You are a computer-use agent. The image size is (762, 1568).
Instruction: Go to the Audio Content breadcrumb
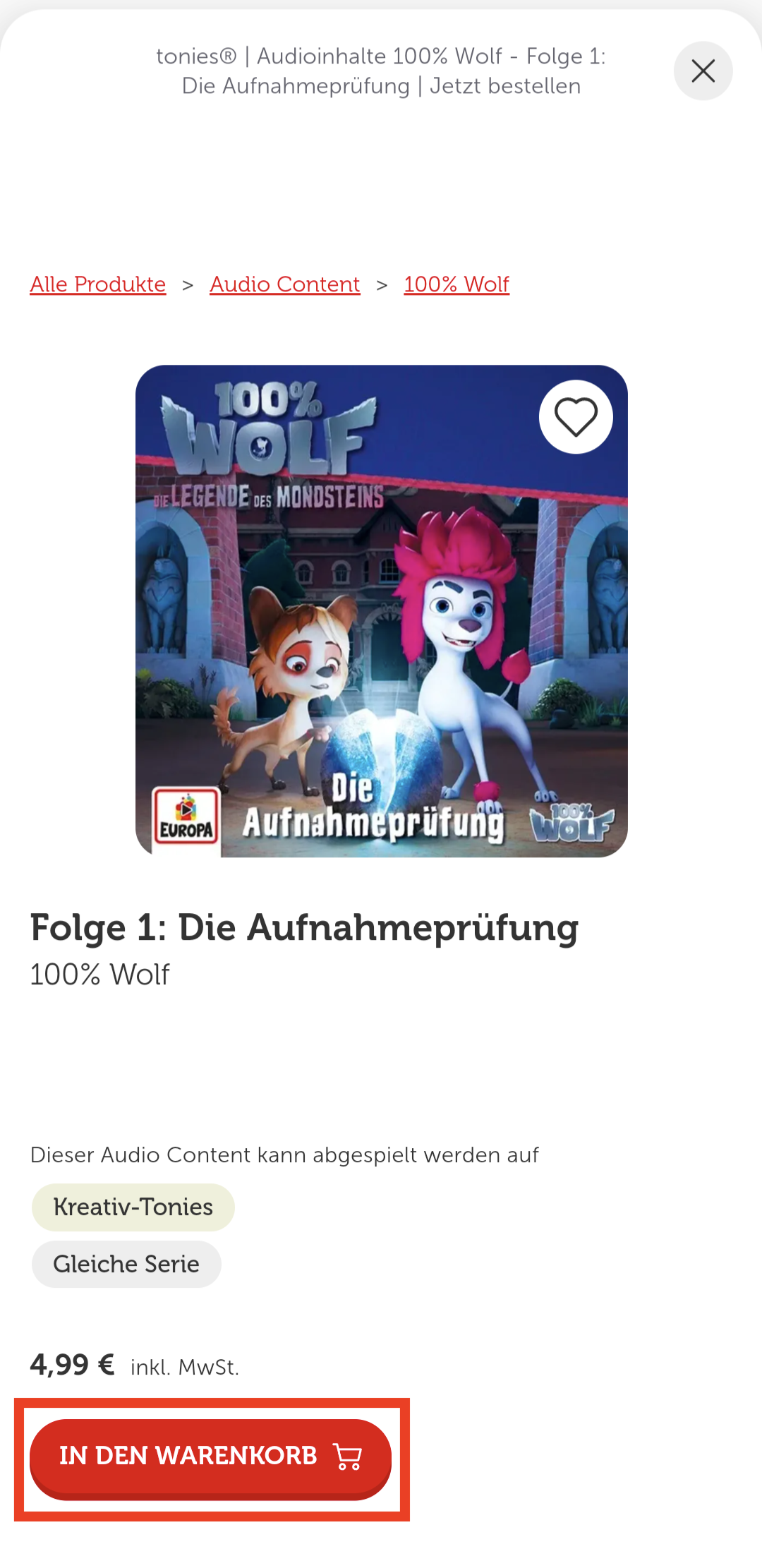pyautogui.click(x=284, y=284)
